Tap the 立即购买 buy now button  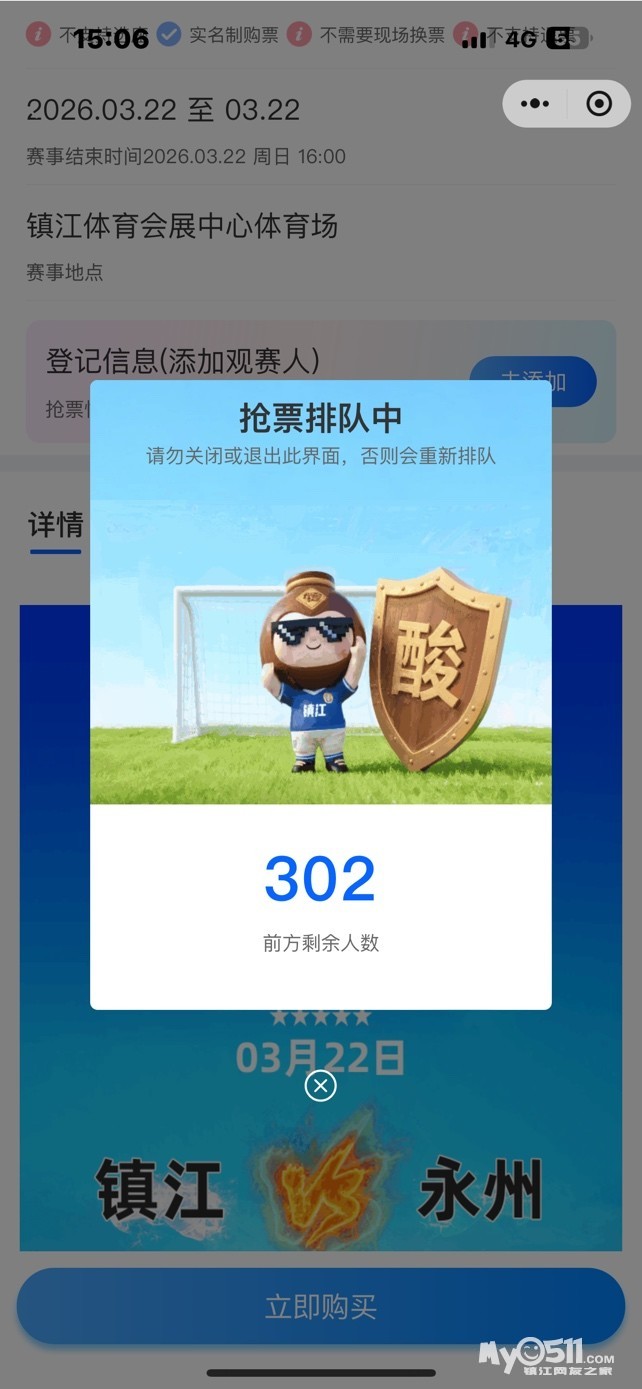[320, 1306]
